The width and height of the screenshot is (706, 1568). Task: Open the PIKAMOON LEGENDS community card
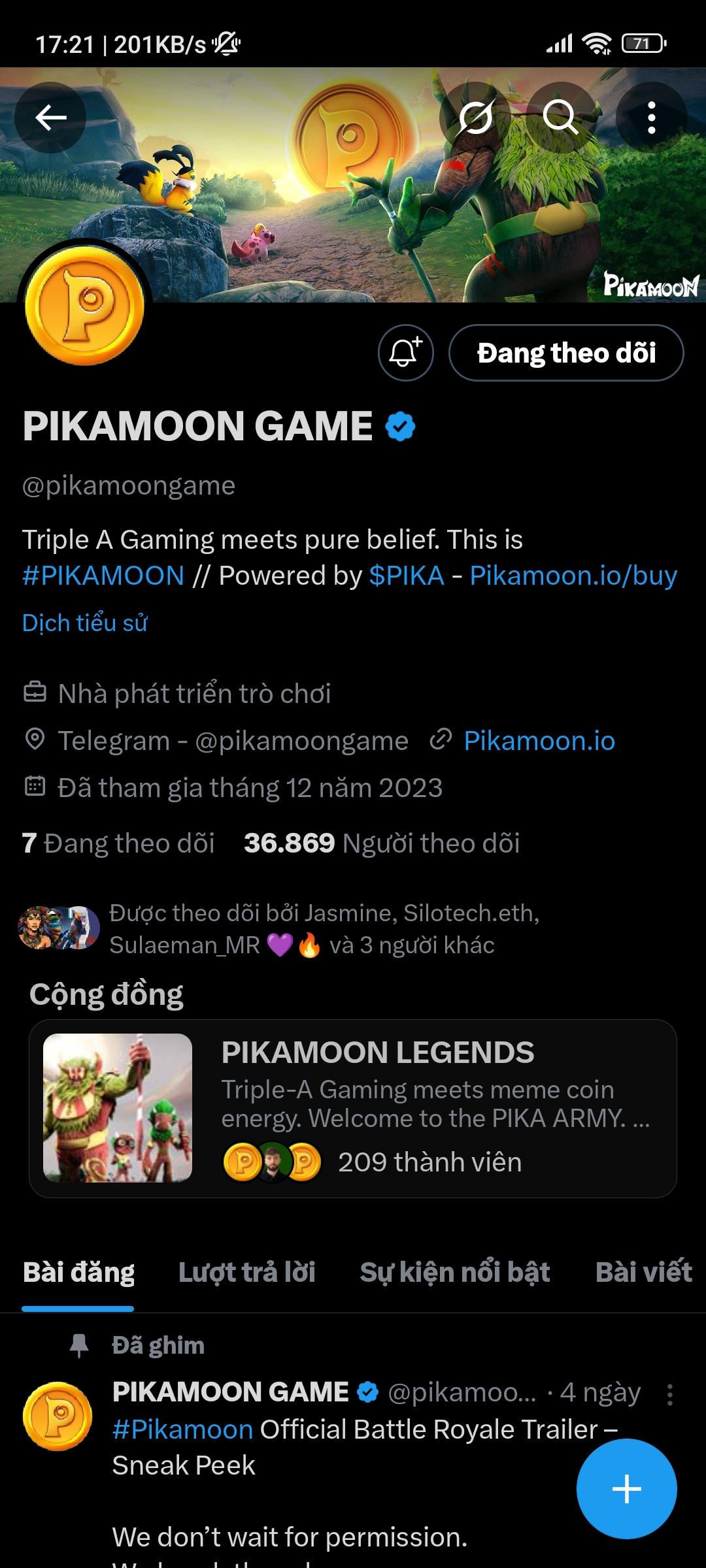[x=353, y=1108]
